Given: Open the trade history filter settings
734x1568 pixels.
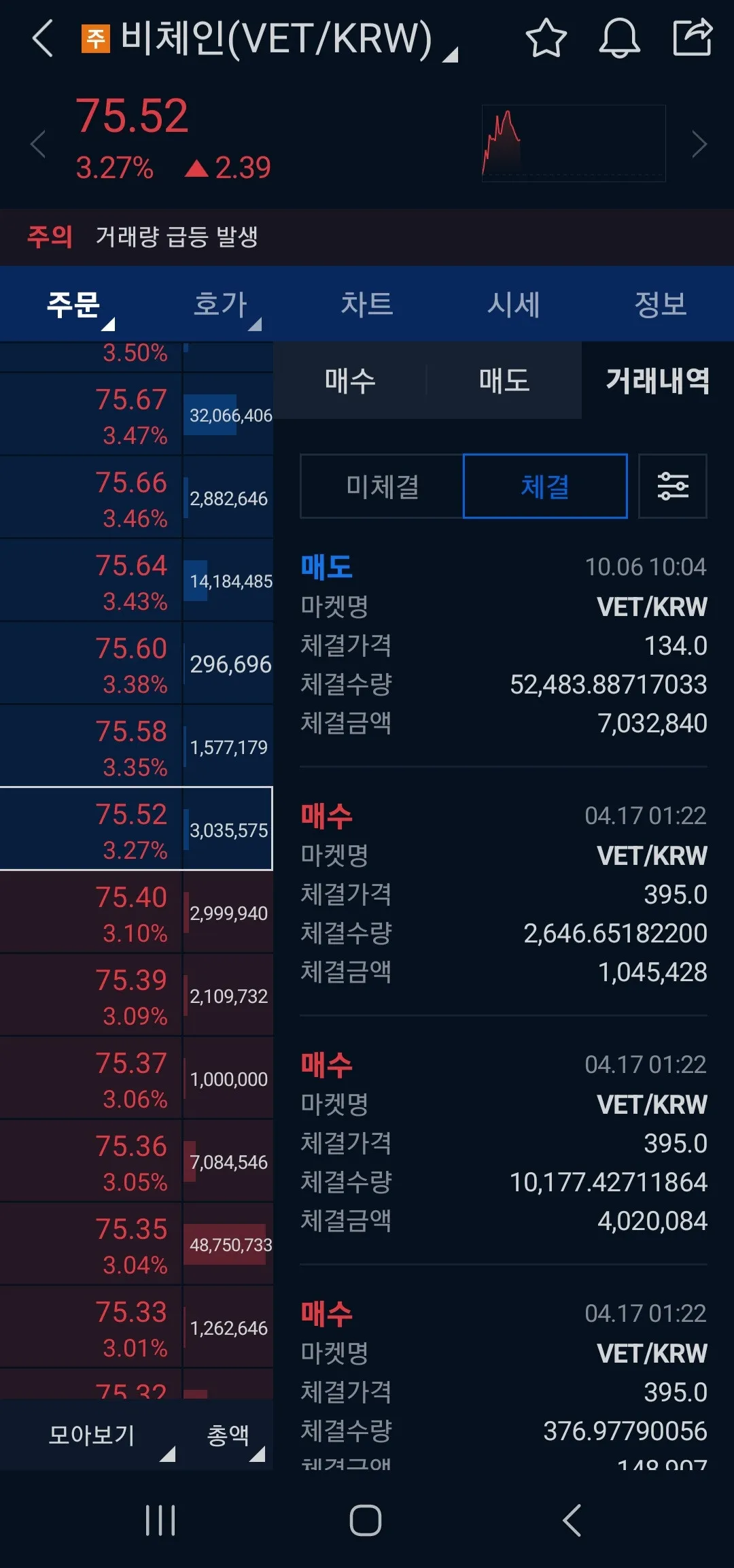Looking at the screenshot, I should click(x=673, y=486).
